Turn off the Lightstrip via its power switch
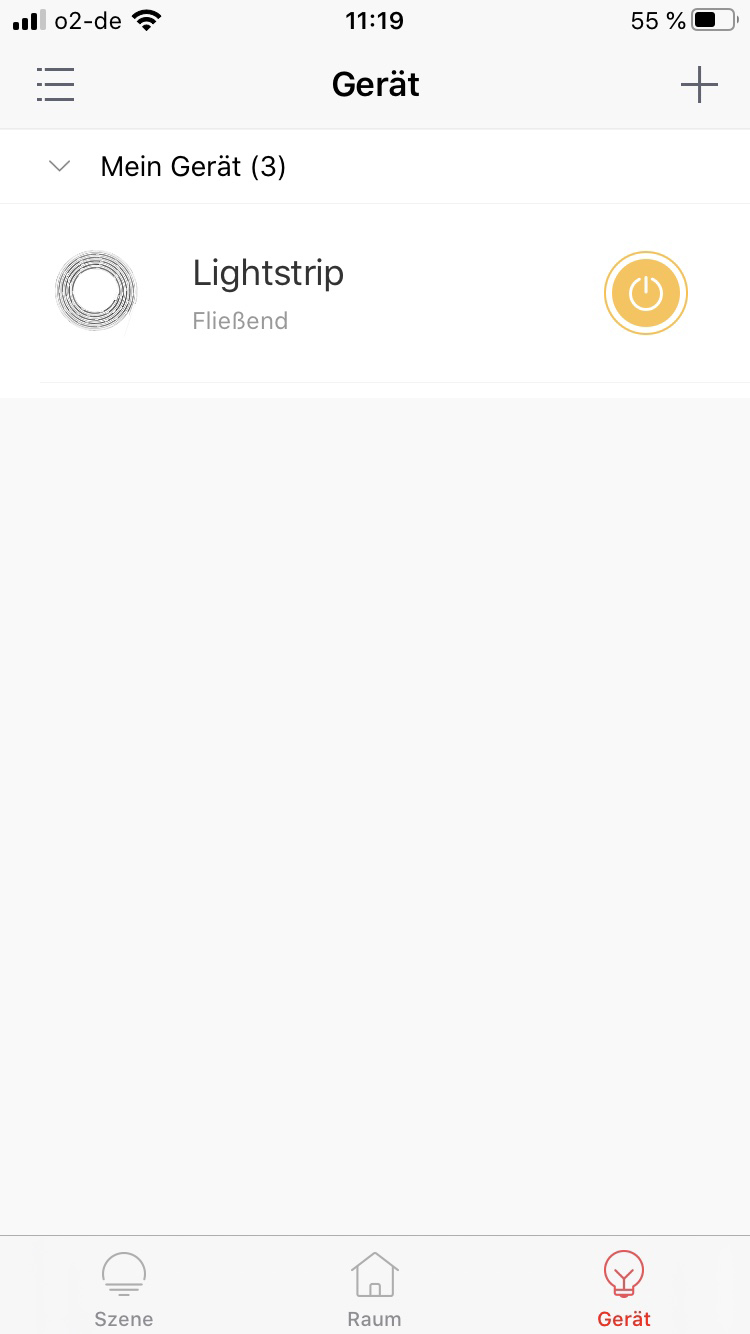The width and height of the screenshot is (750, 1334). (645, 292)
